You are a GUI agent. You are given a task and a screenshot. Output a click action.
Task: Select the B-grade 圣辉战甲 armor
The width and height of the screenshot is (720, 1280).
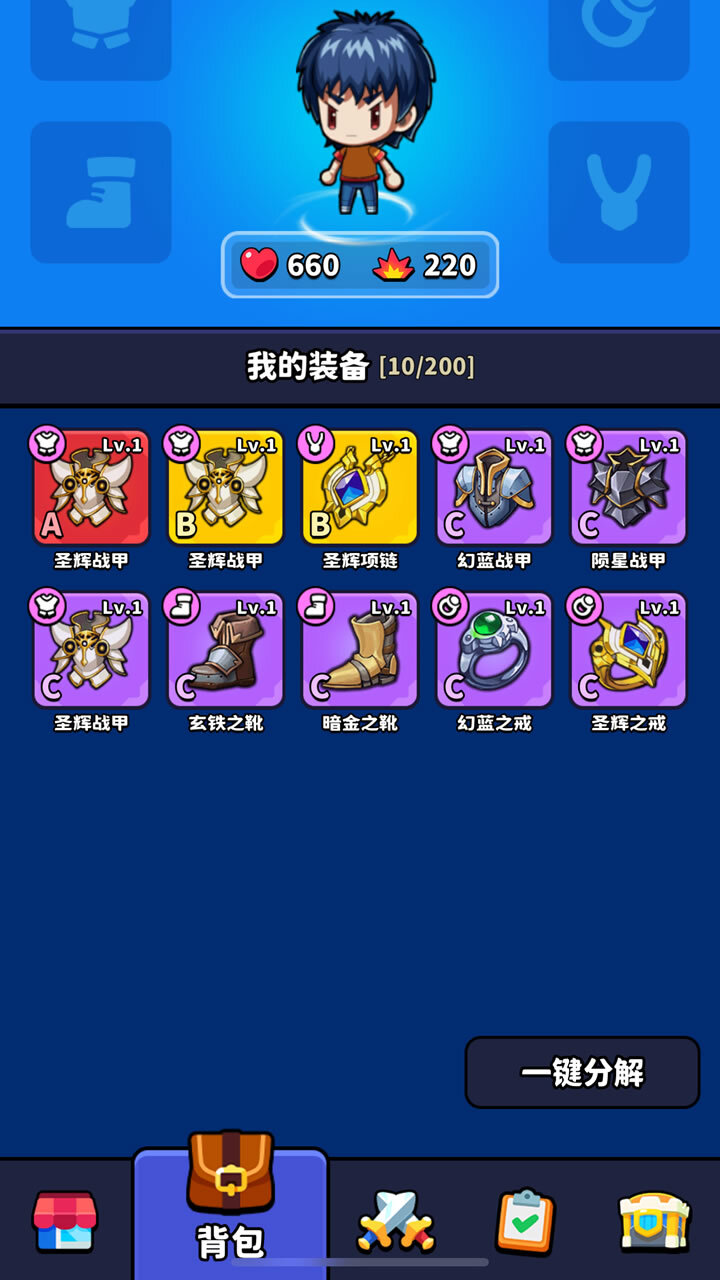pyautogui.click(x=226, y=488)
